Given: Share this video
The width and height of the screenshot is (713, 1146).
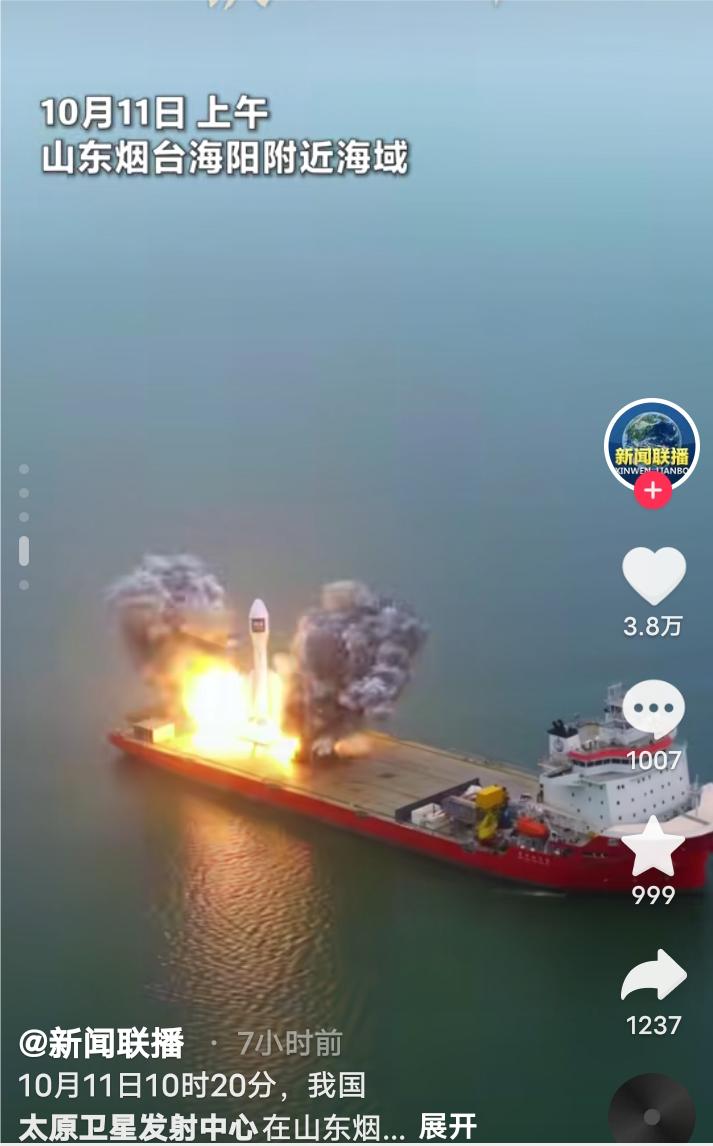Looking at the screenshot, I should 654,978.
